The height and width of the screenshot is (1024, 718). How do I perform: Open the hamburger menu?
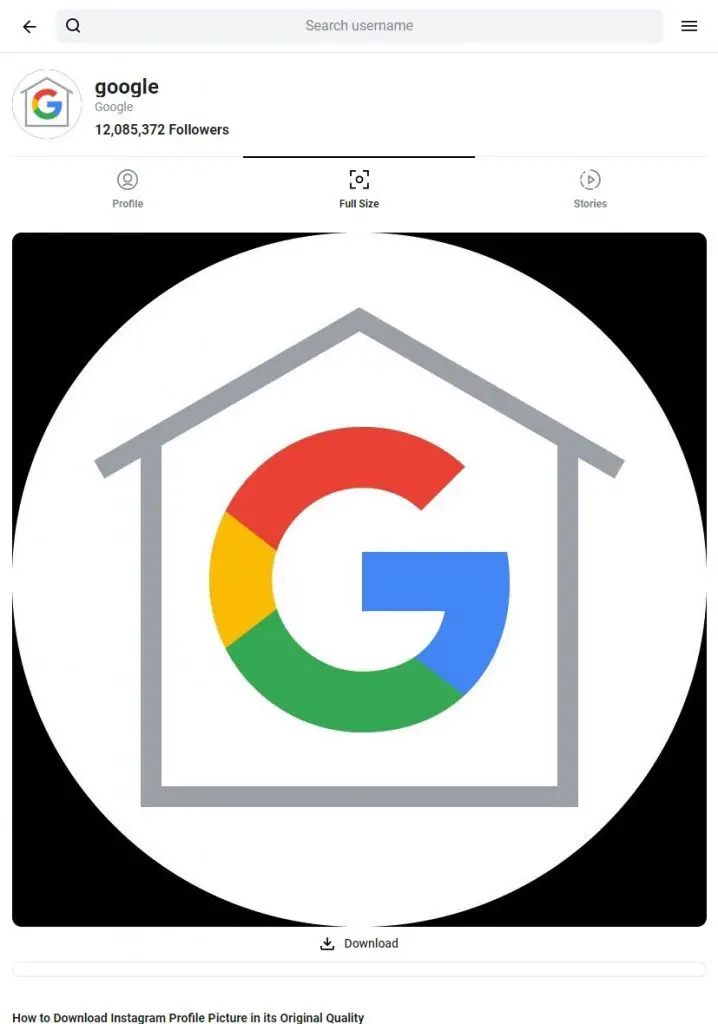click(x=689, y=27)
